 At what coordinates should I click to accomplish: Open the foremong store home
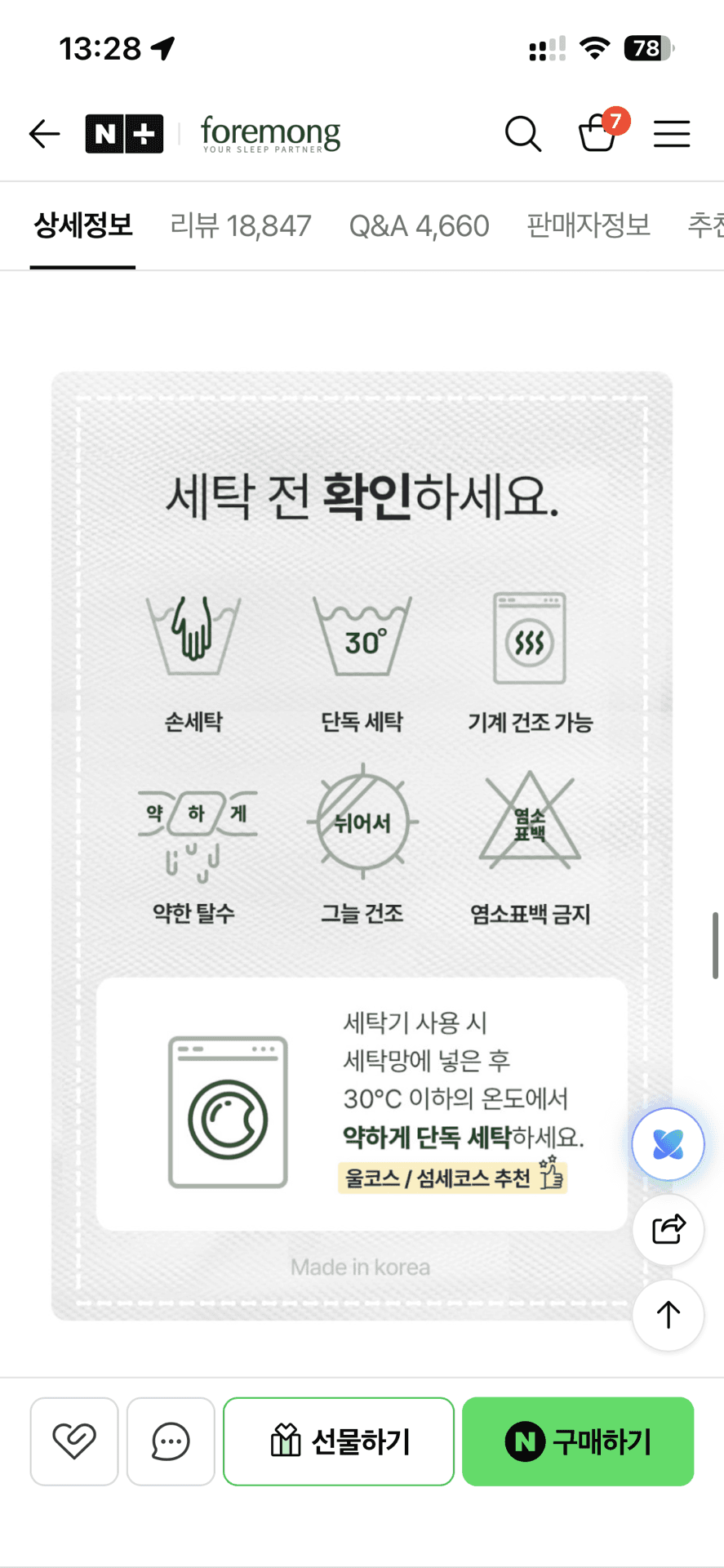271,134
